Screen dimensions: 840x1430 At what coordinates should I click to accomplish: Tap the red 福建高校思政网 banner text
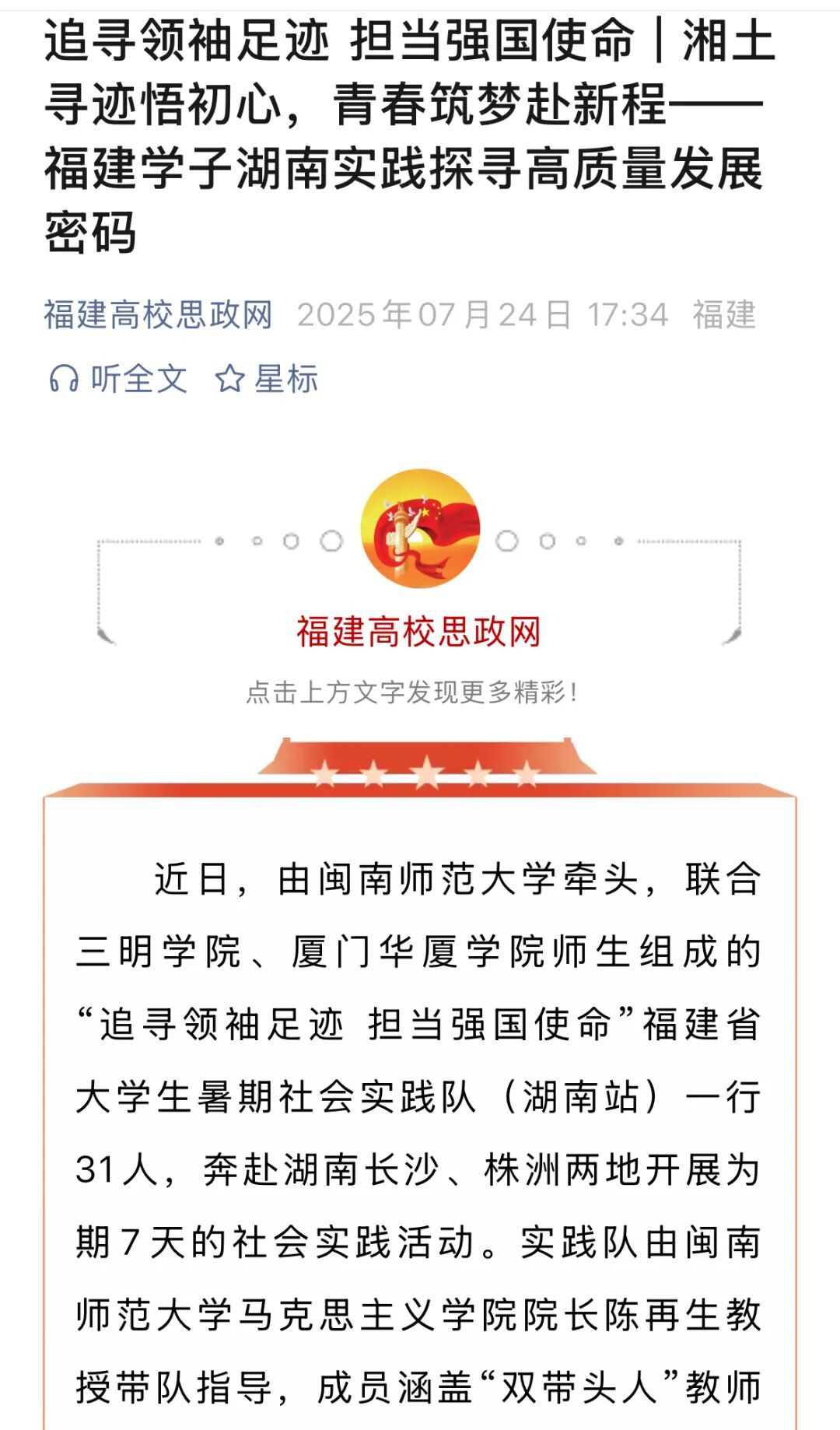418,631
